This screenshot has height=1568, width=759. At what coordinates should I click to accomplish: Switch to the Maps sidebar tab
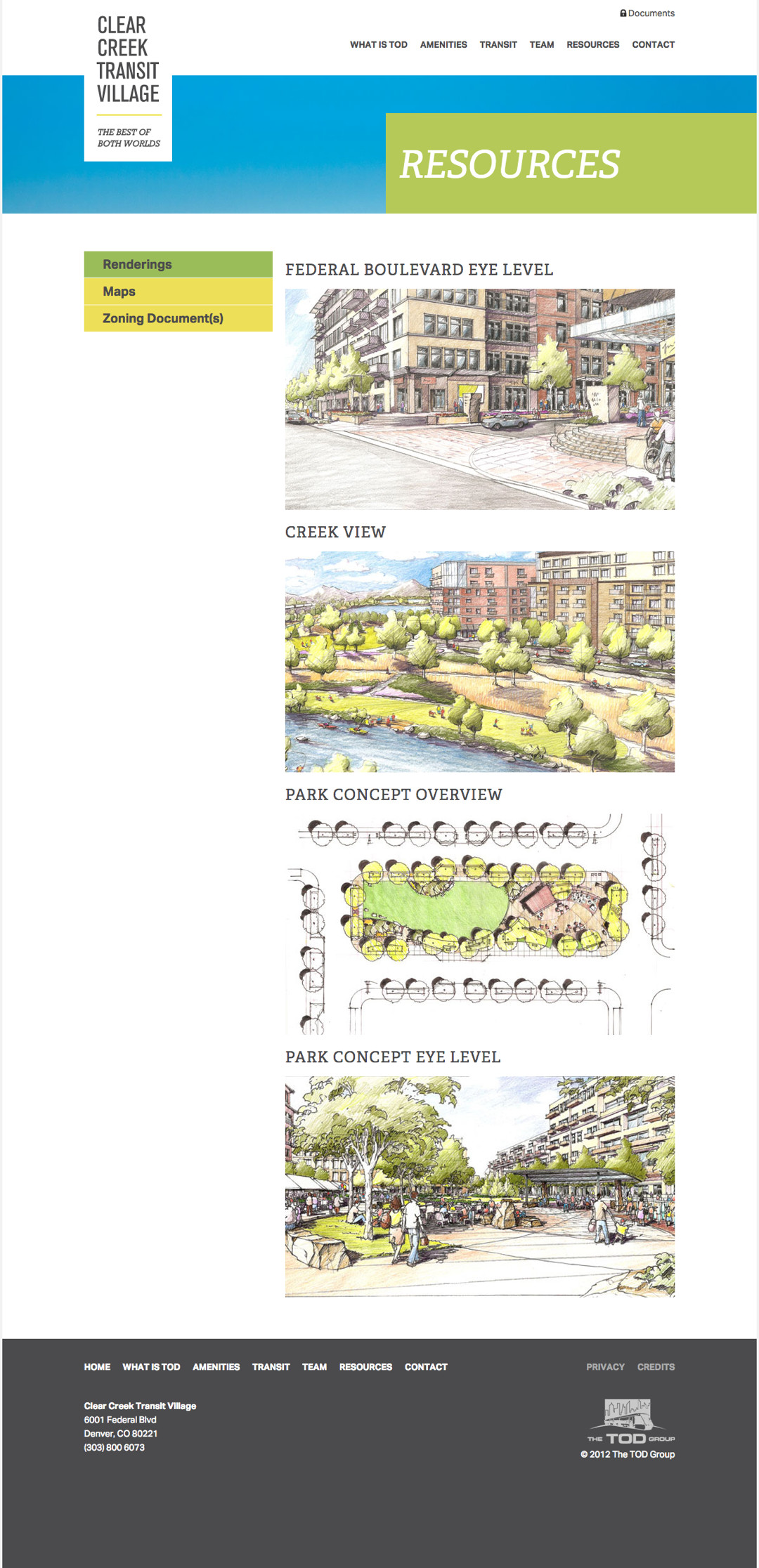(178, 292)
